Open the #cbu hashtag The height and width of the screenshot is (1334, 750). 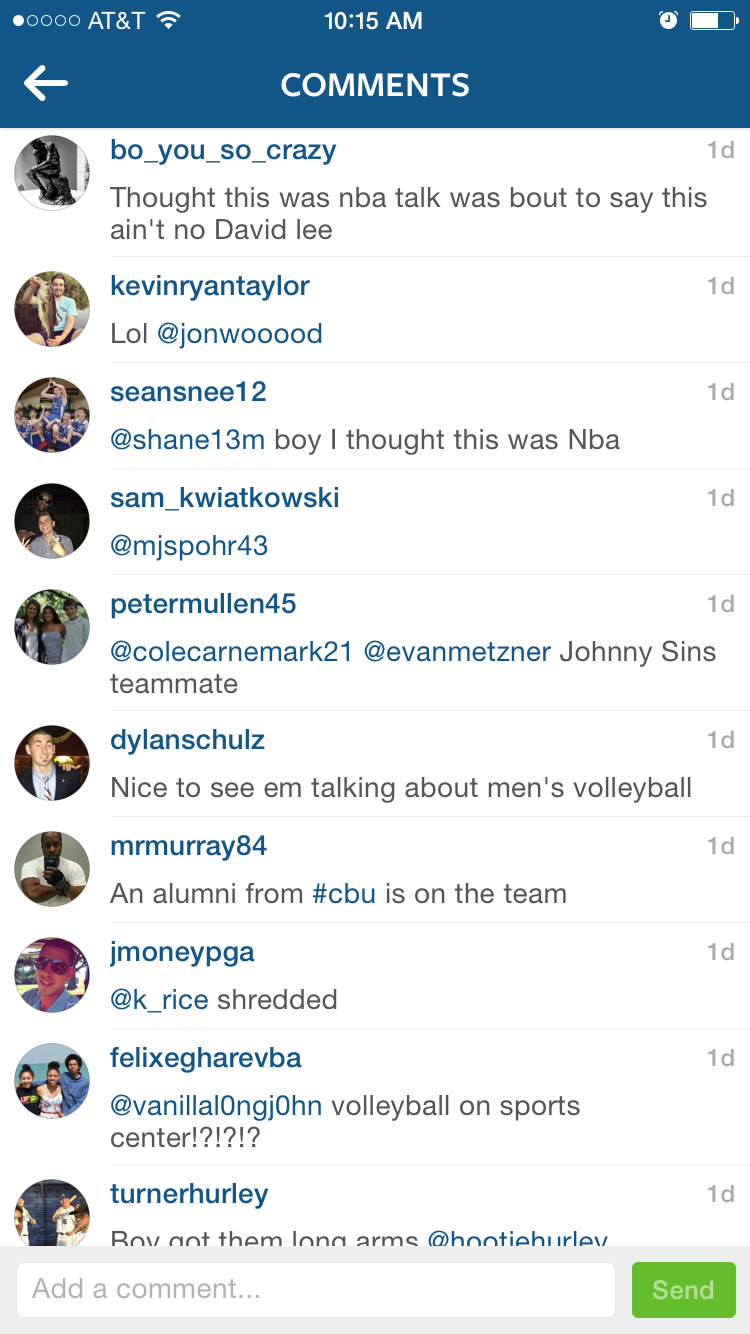344,893
